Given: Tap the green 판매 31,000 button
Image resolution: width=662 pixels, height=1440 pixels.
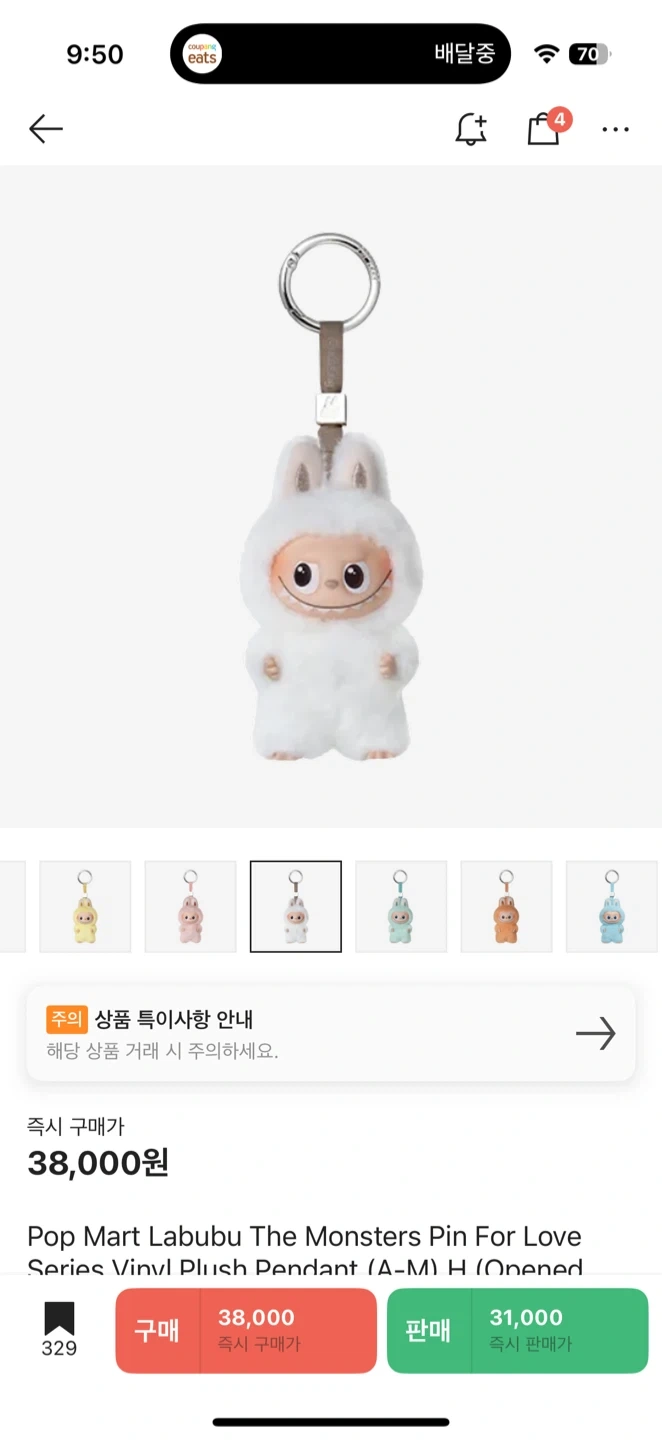Looking at the screenshot, I should 517,1330.
